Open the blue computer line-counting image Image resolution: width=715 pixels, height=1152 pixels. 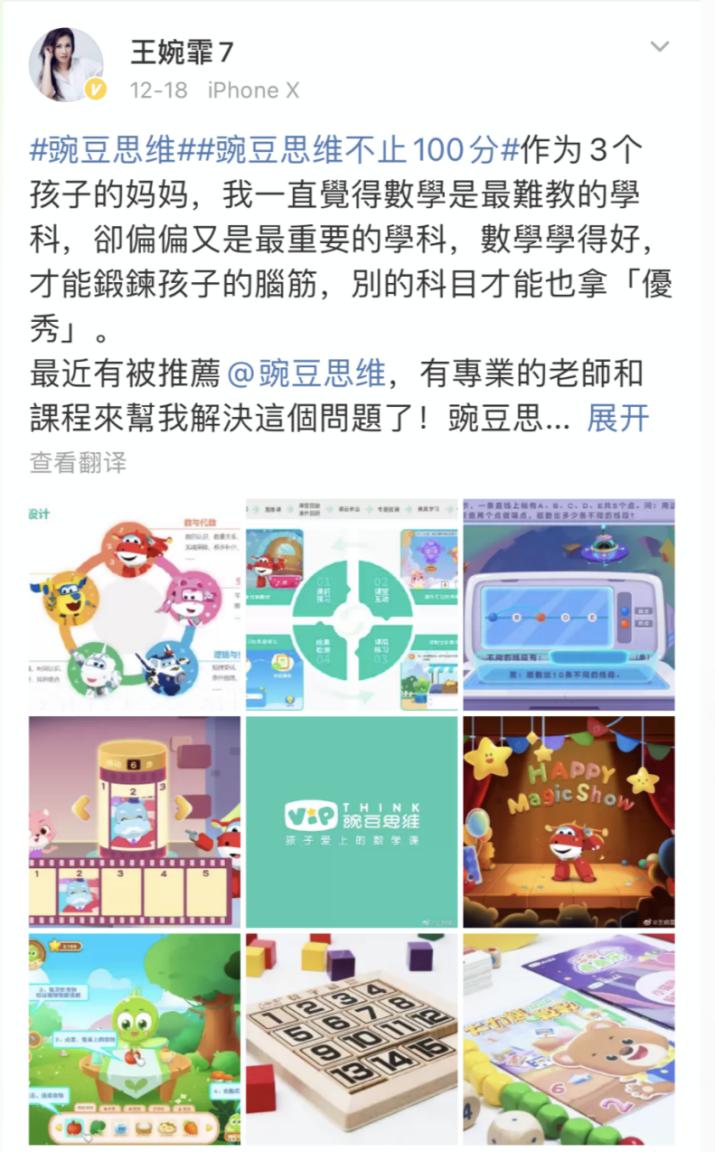[x=568, y=604]
